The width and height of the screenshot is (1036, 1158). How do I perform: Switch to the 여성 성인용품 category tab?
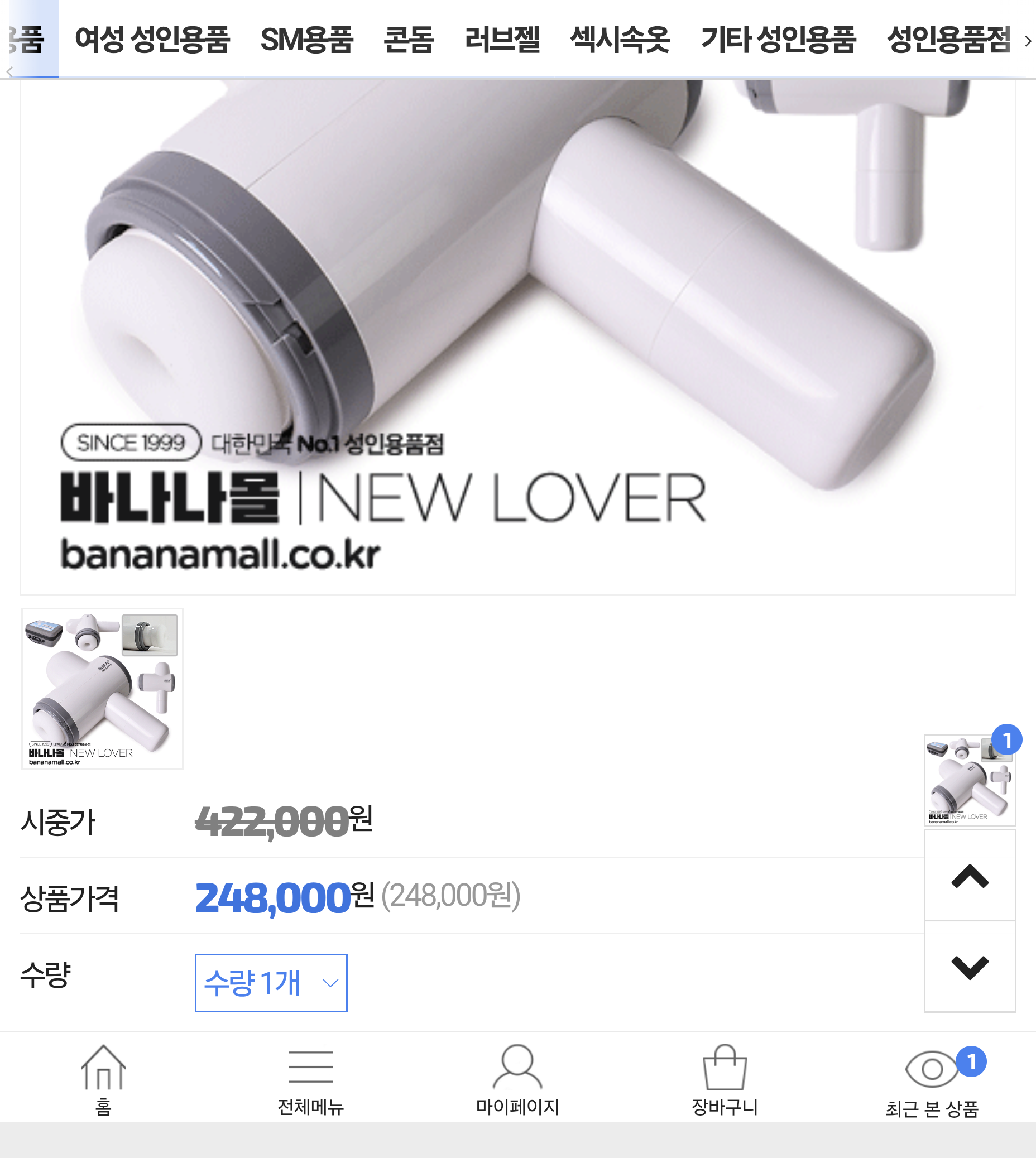(x=152, y=40)
